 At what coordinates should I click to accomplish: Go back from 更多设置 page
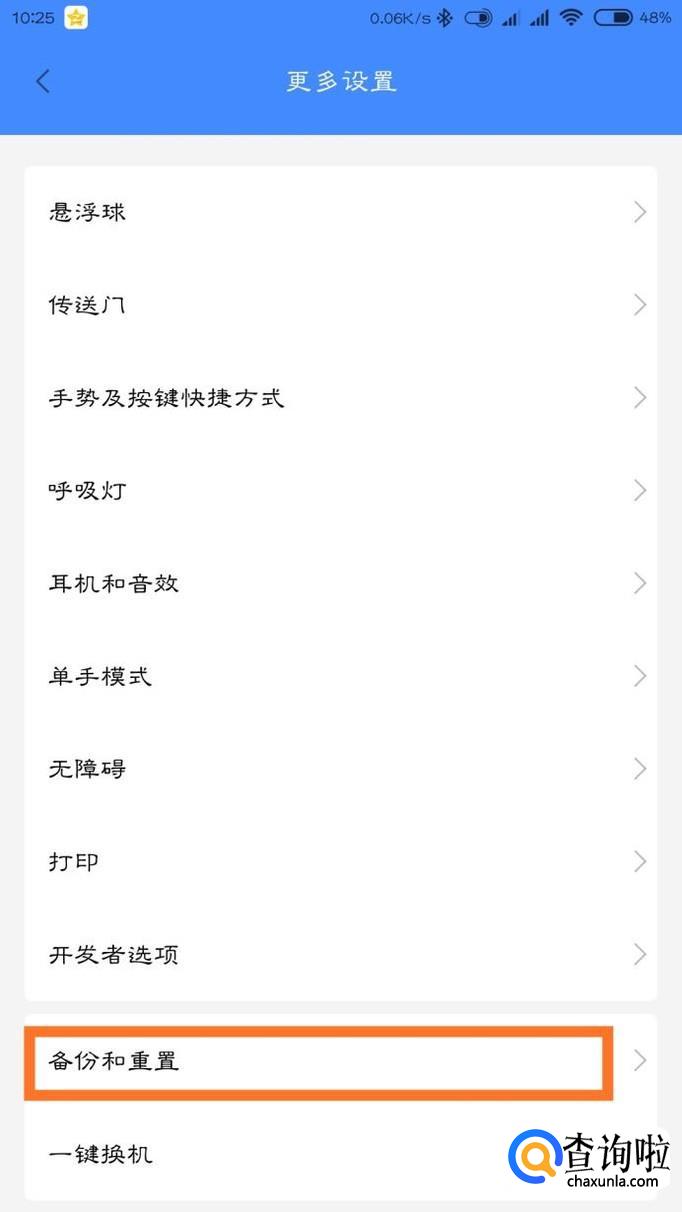(42, 81)
